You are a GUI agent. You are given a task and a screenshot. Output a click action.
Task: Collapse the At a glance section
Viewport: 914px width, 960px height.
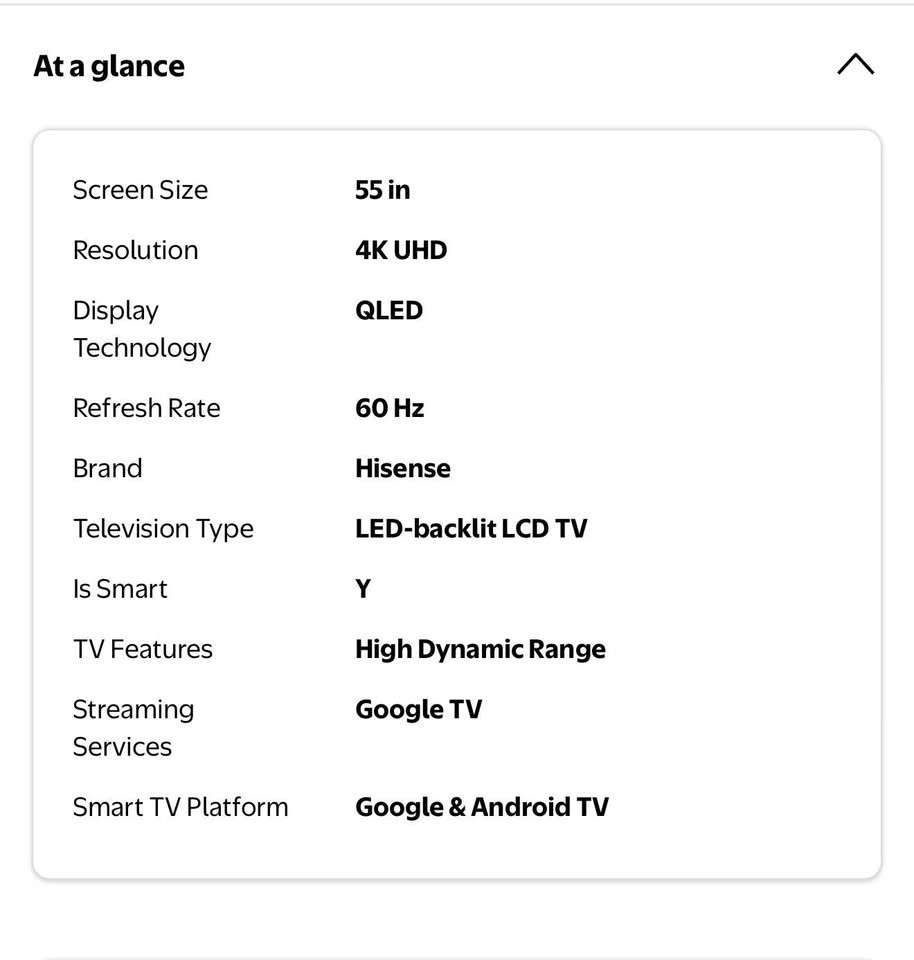pyautogui.click(x=855, y=66)
